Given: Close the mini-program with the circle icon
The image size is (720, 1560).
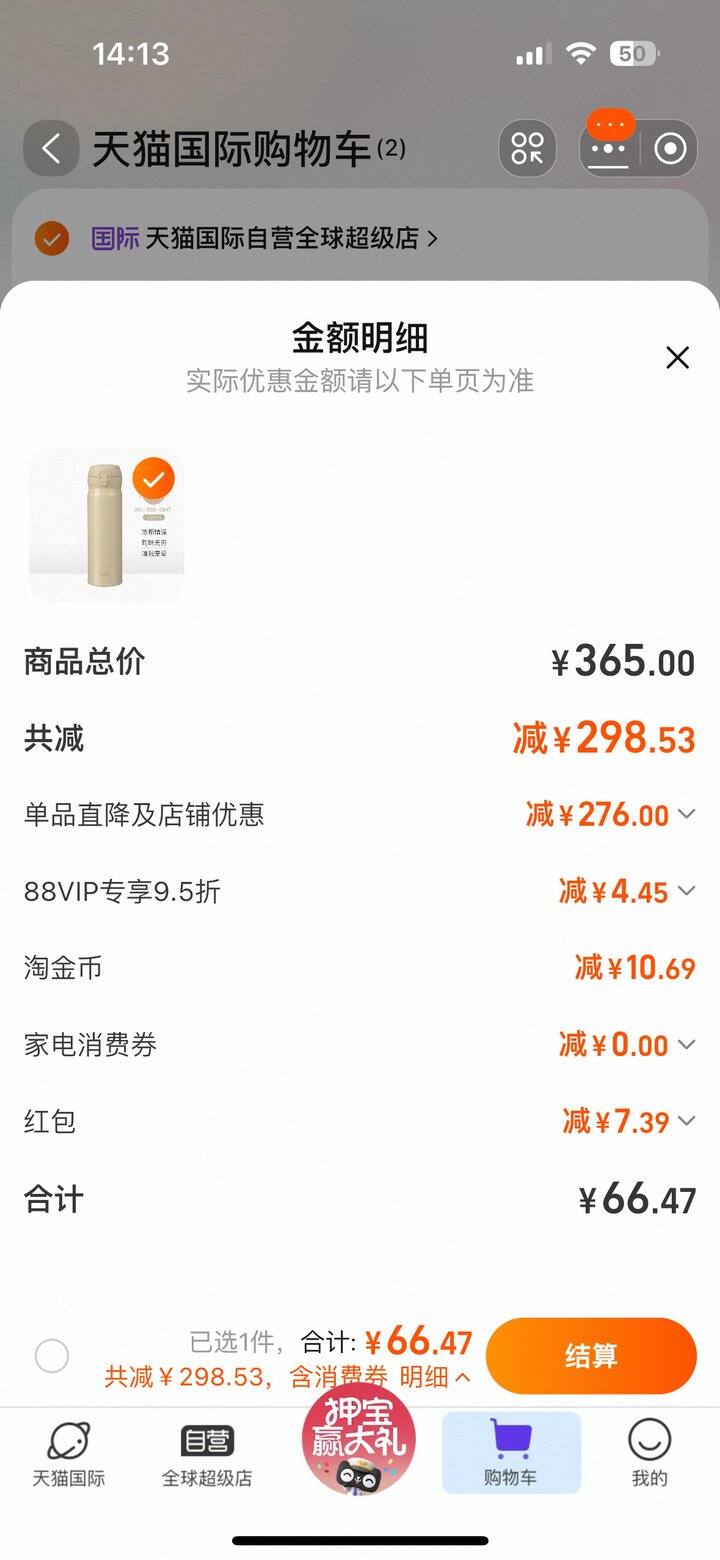Looking at the screenshot, I should coord(670,149).
